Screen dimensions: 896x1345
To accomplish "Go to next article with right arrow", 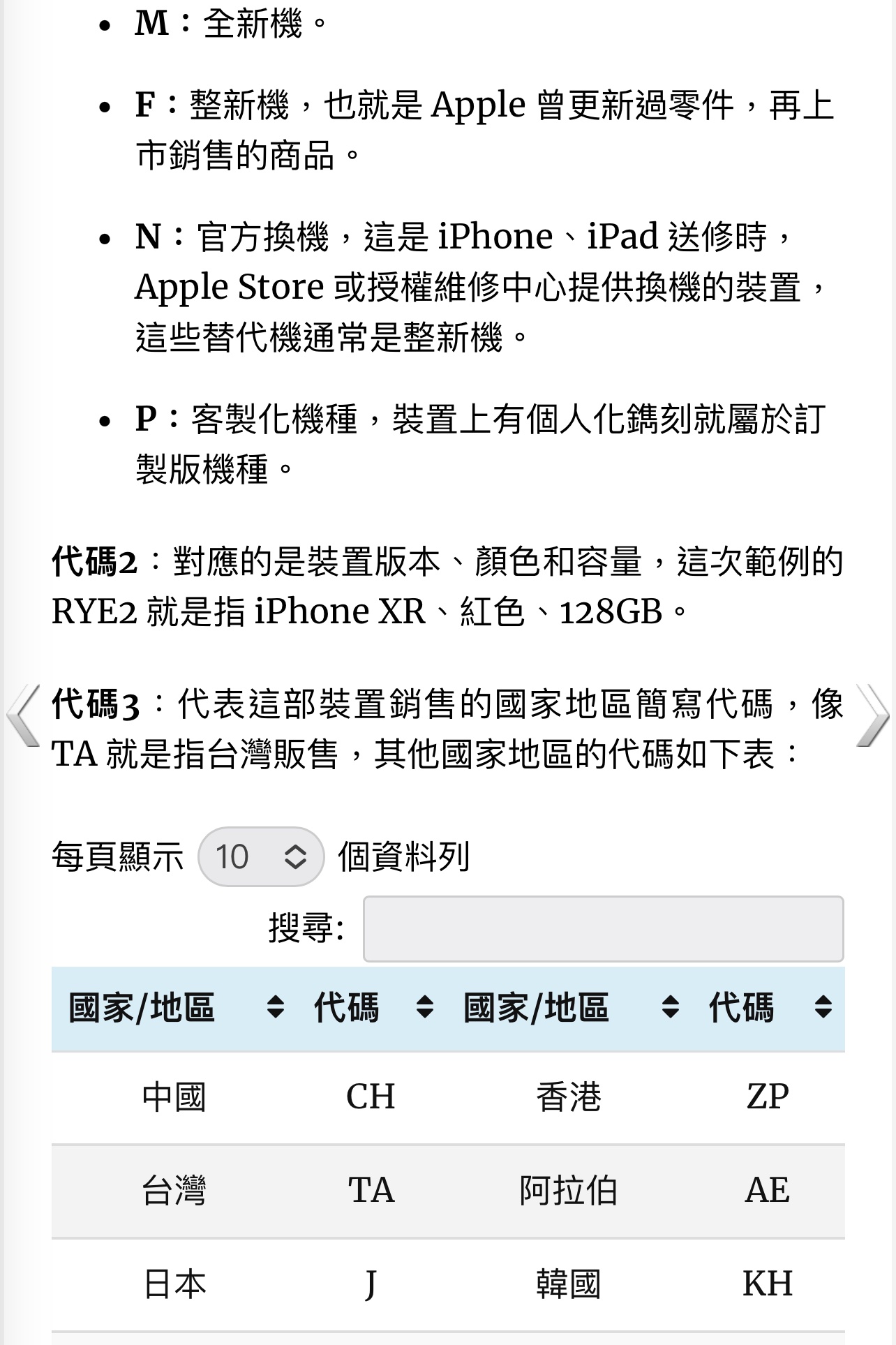I will click(873, 716).
